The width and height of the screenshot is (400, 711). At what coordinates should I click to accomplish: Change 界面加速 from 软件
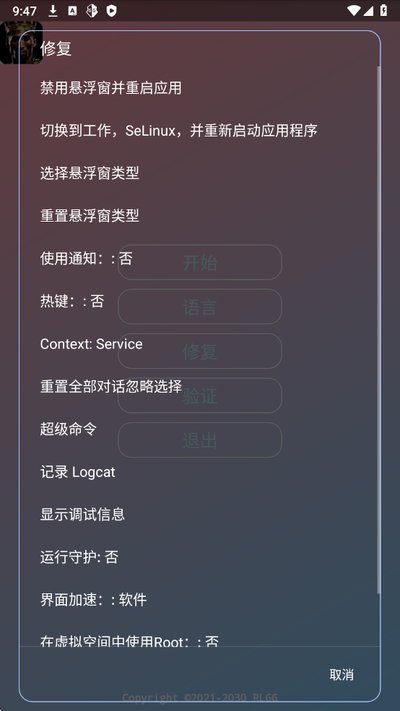click(x=199, y=600)
